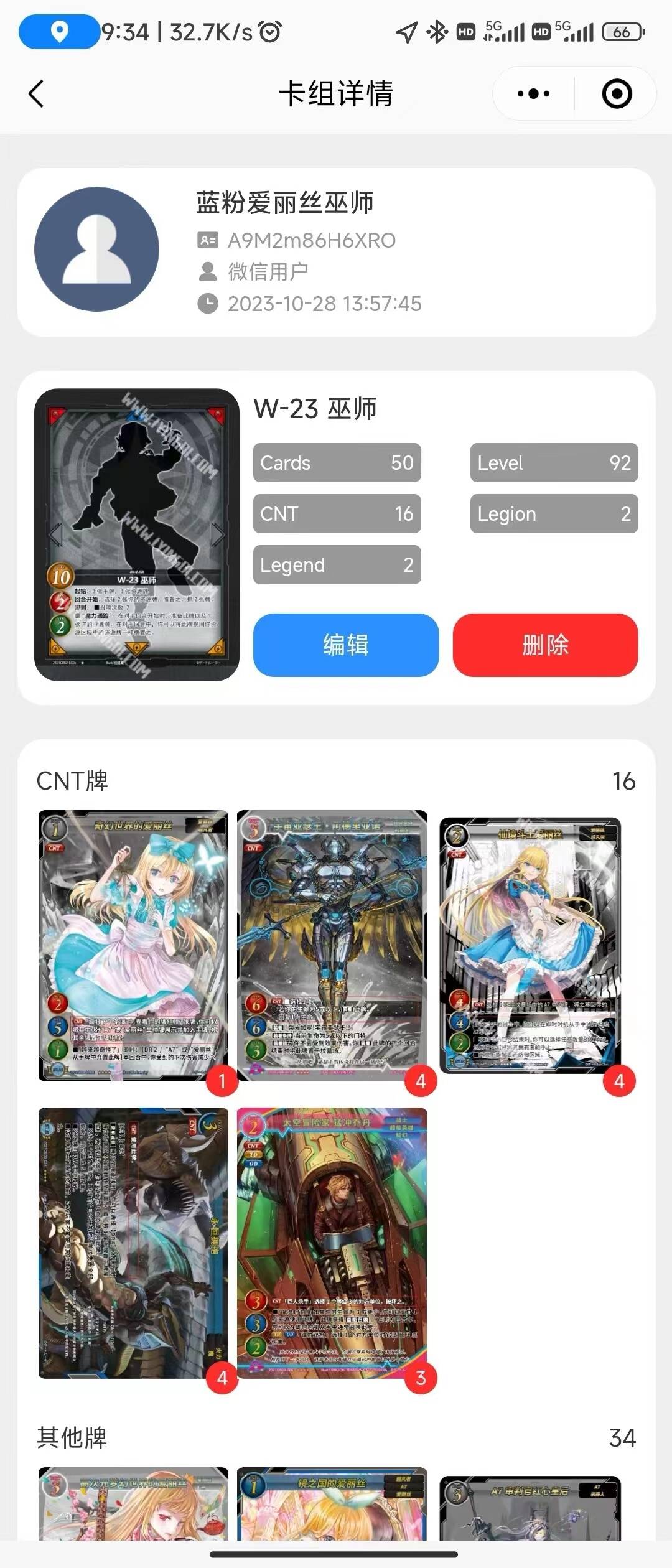Open the 奇幻世界的爱丽丝 CNT card
This screenshot has width=672, height=1568.
(133, 945)
